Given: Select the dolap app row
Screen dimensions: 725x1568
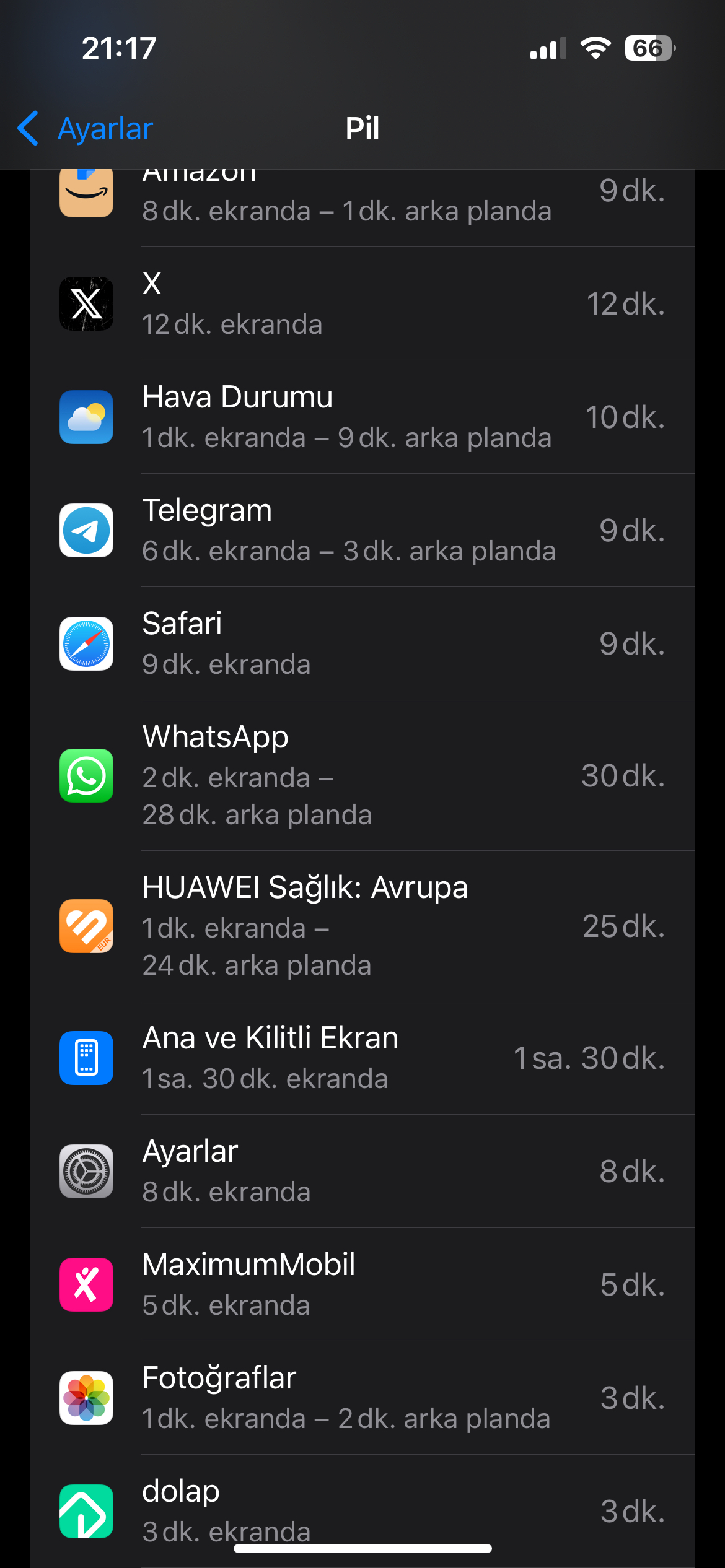Looking at the screenshot, I should pyautogui.click(x=362, y=1505).
